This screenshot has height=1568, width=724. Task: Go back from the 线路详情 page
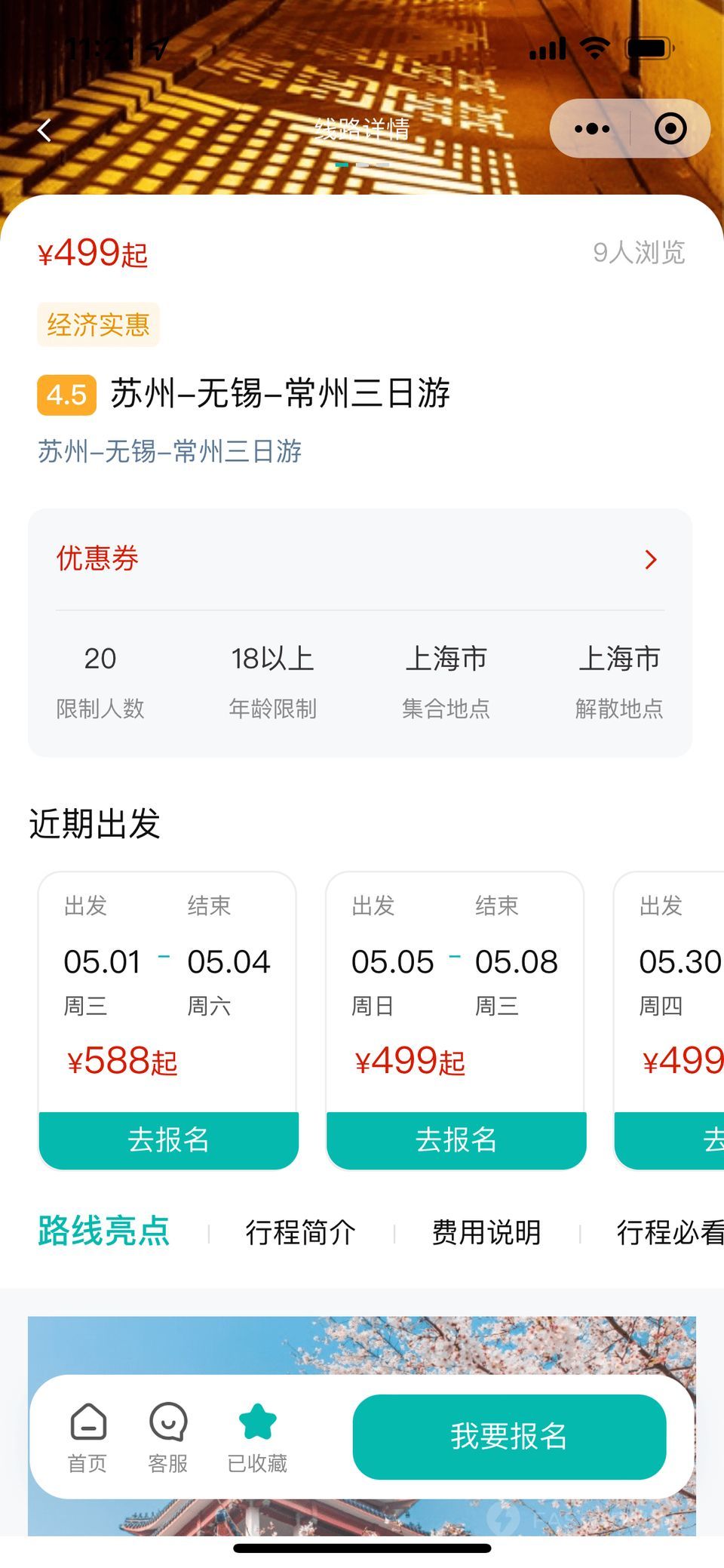[44, 130]
